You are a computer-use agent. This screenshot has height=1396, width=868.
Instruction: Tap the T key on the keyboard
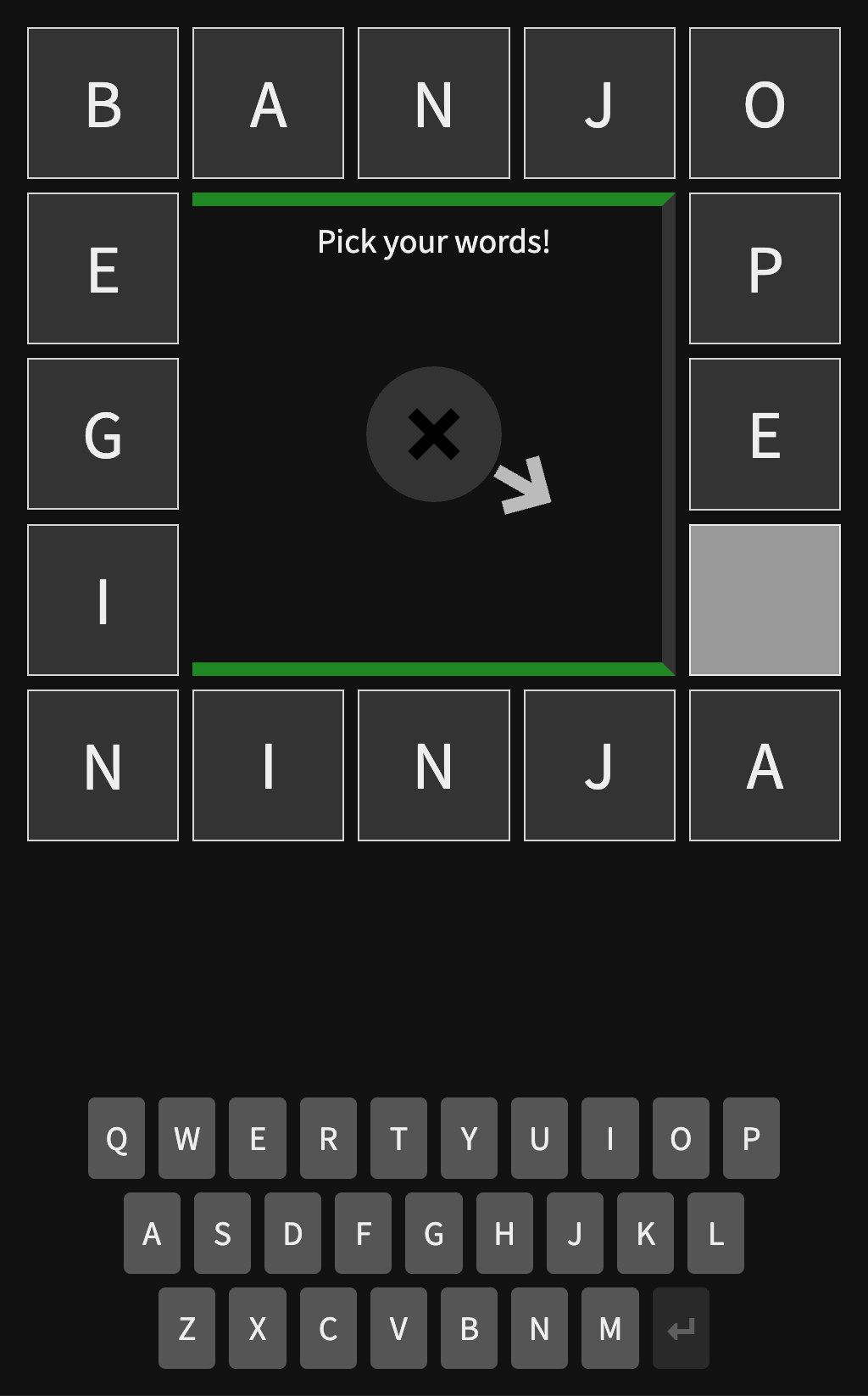398,1138
